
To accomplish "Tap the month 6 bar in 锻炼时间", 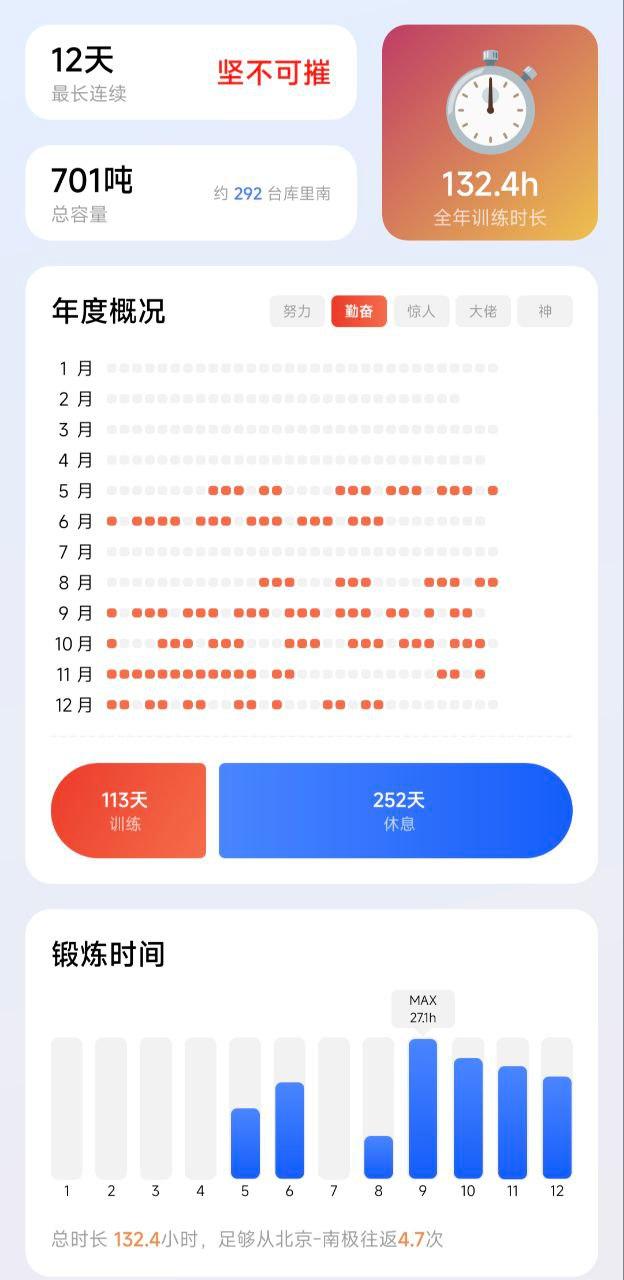I will coord(289,1130).
